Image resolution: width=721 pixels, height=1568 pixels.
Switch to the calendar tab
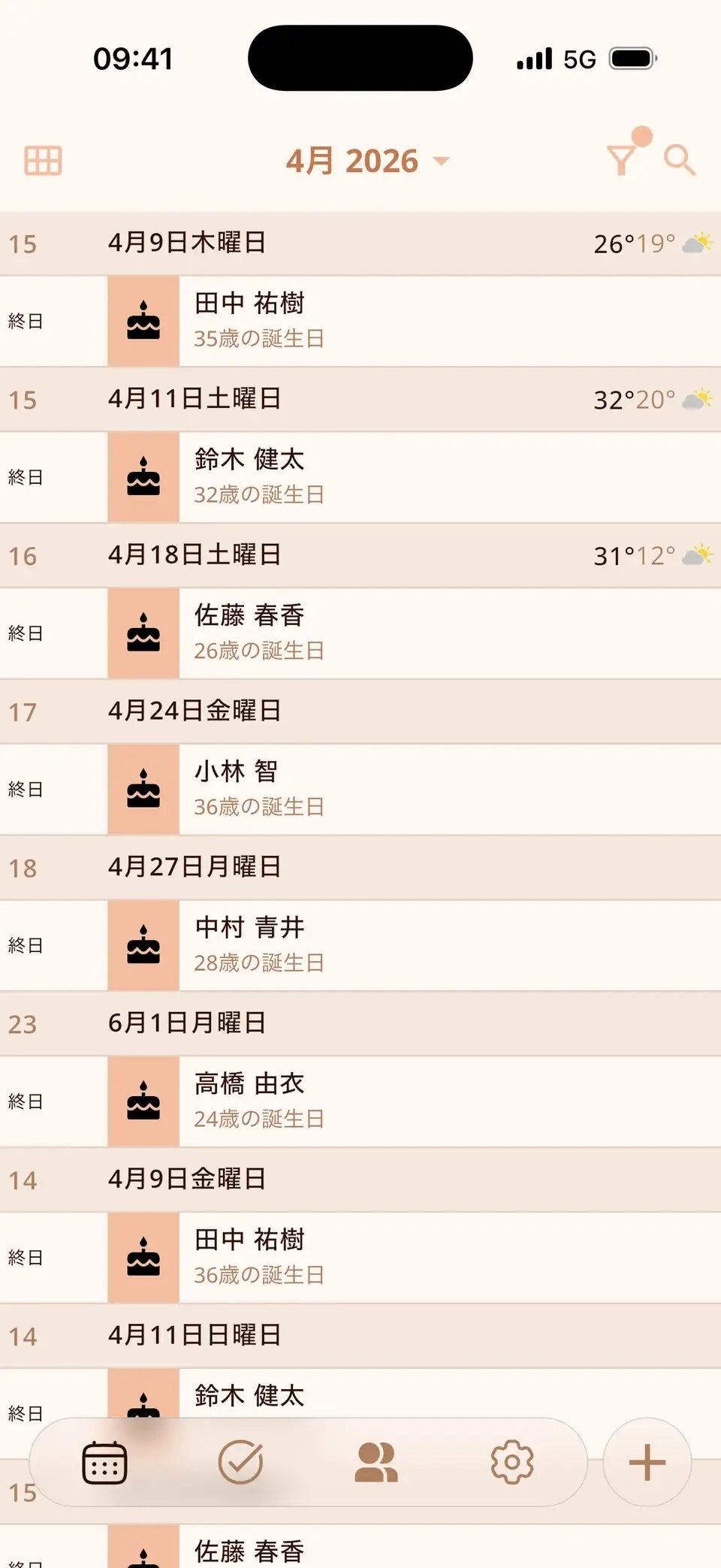point(104,1462)
